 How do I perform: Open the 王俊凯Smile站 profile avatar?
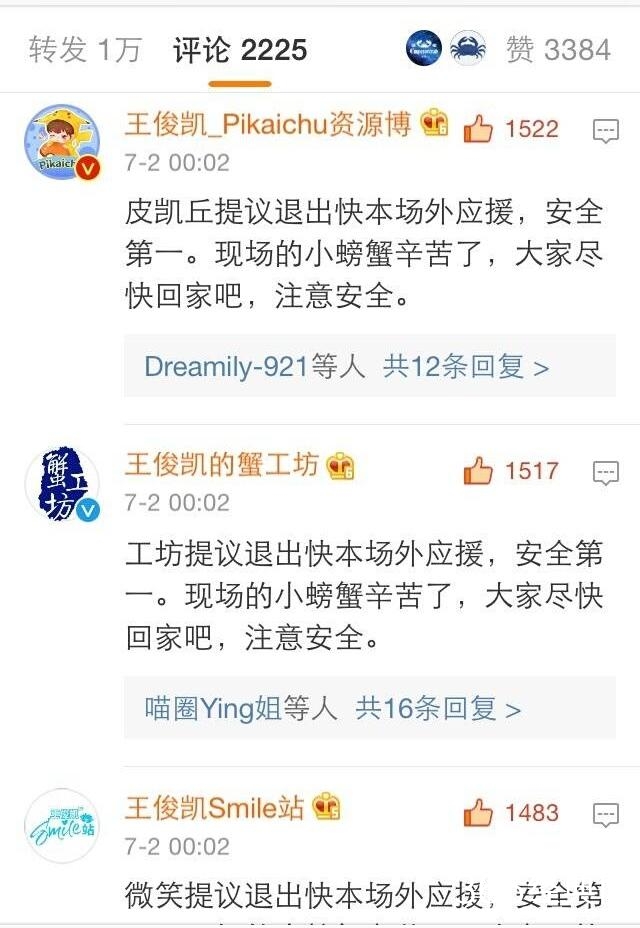(x=62, y=826)
